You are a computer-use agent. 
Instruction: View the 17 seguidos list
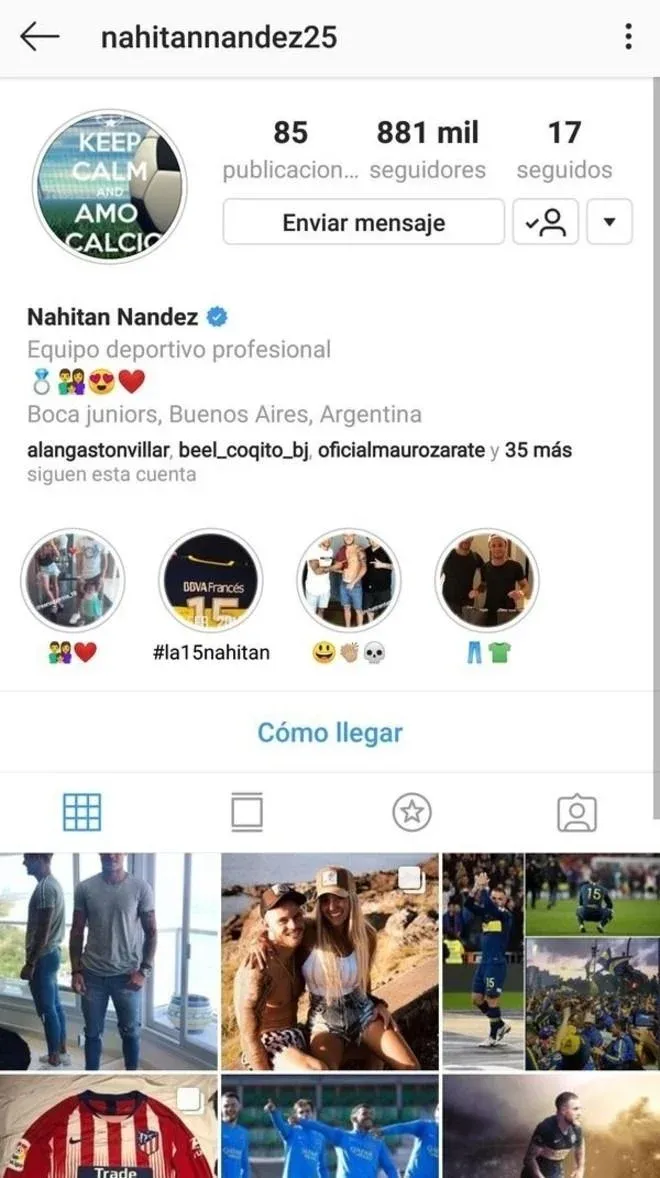tap(564, 149)
